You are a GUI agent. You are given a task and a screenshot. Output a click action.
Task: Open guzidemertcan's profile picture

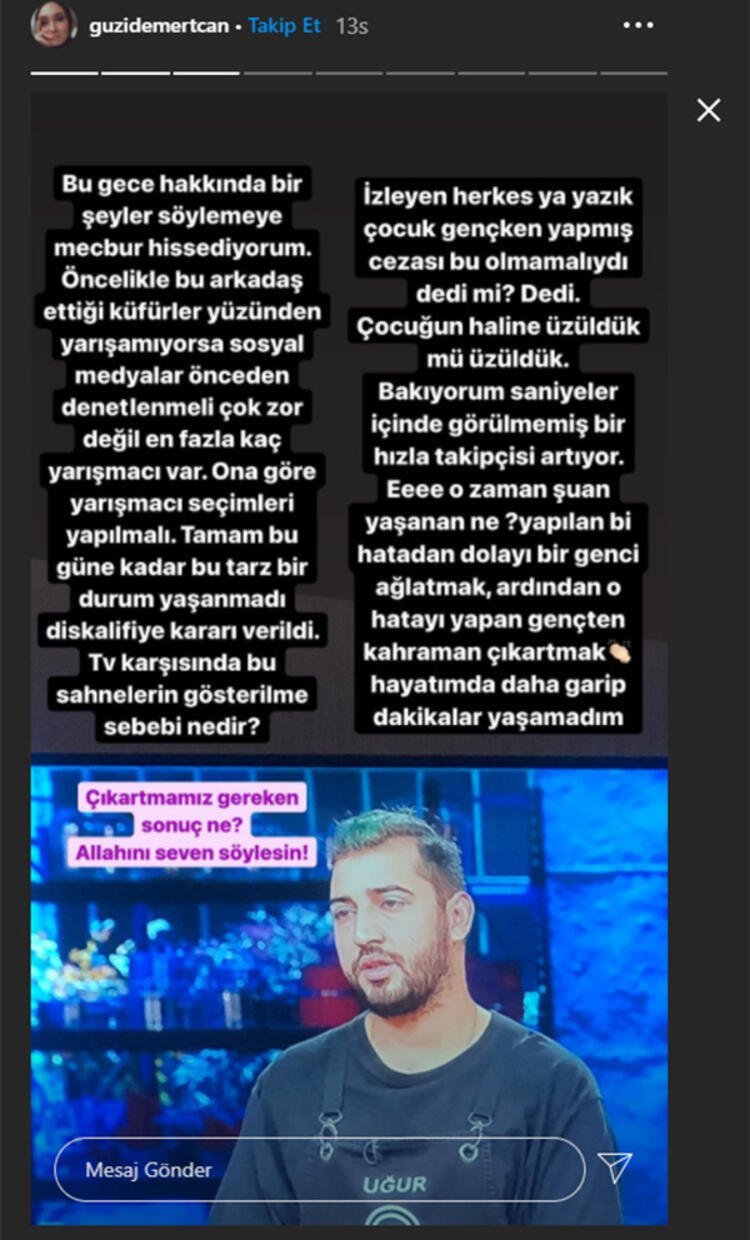coord(54,25)
